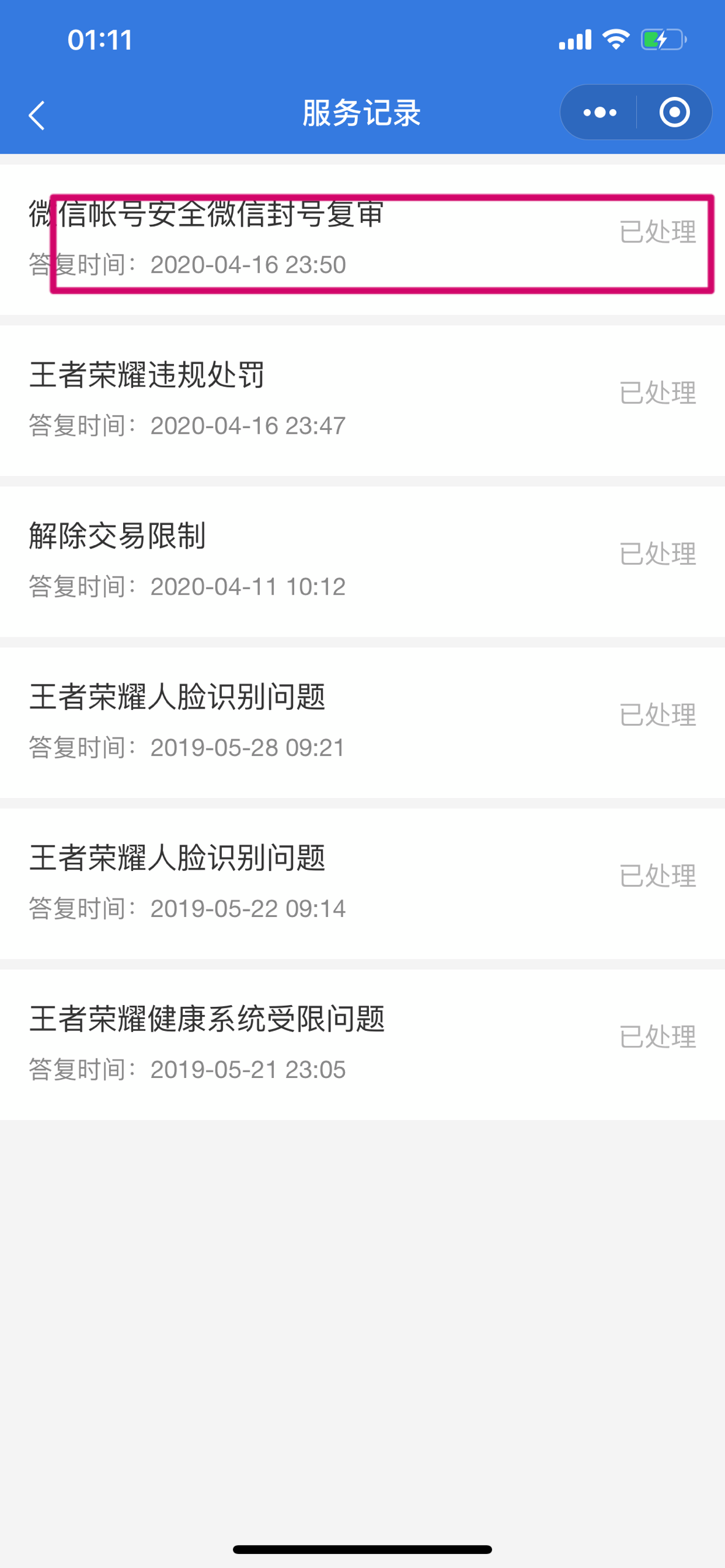Screen dimensions: 725x1568
Task: Open the more options ellipsis menu
Action: 598,113
